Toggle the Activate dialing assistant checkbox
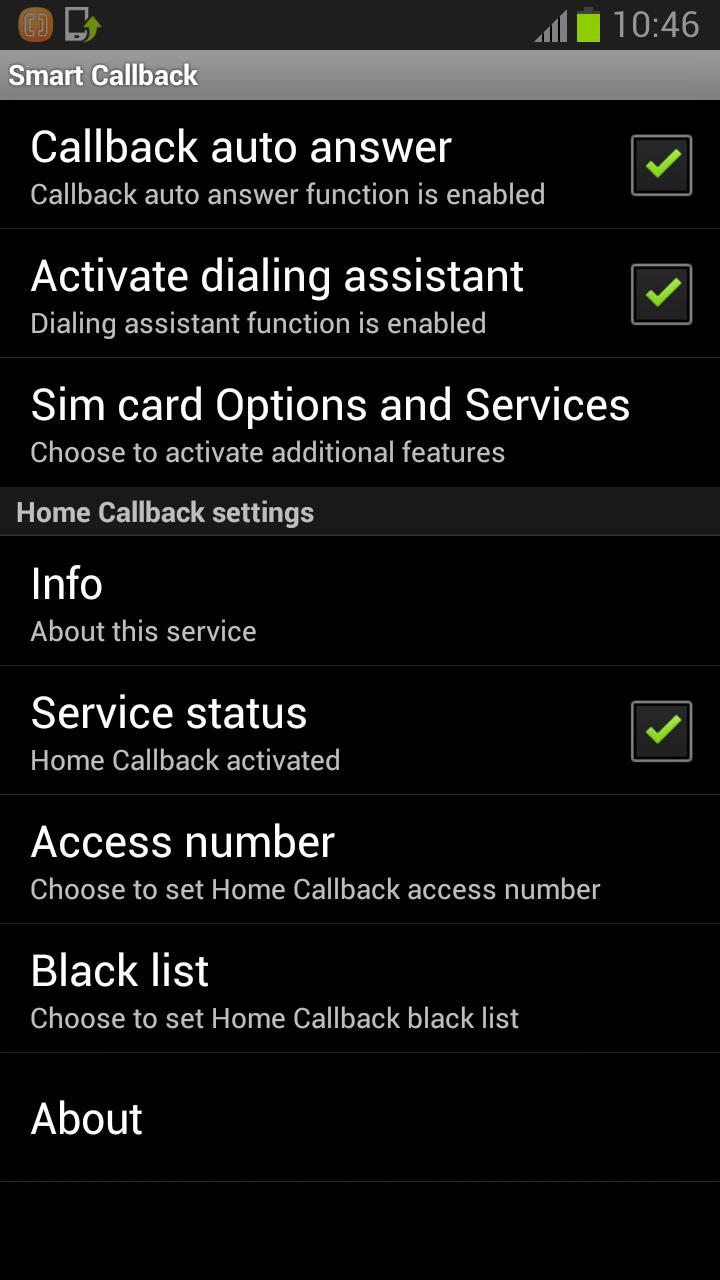720x1280 pixels. [661, 293]
